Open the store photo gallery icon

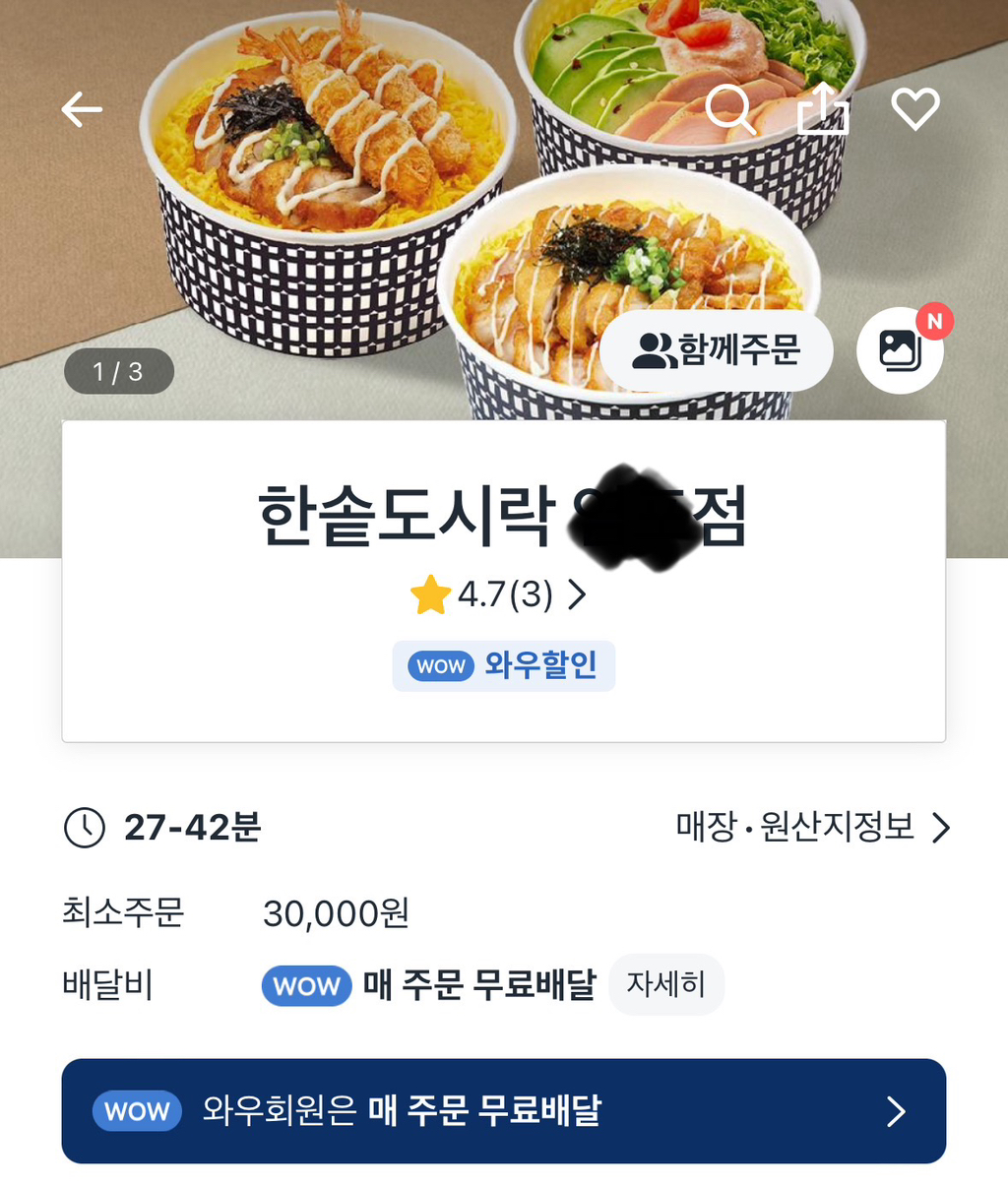pos(900,351)
